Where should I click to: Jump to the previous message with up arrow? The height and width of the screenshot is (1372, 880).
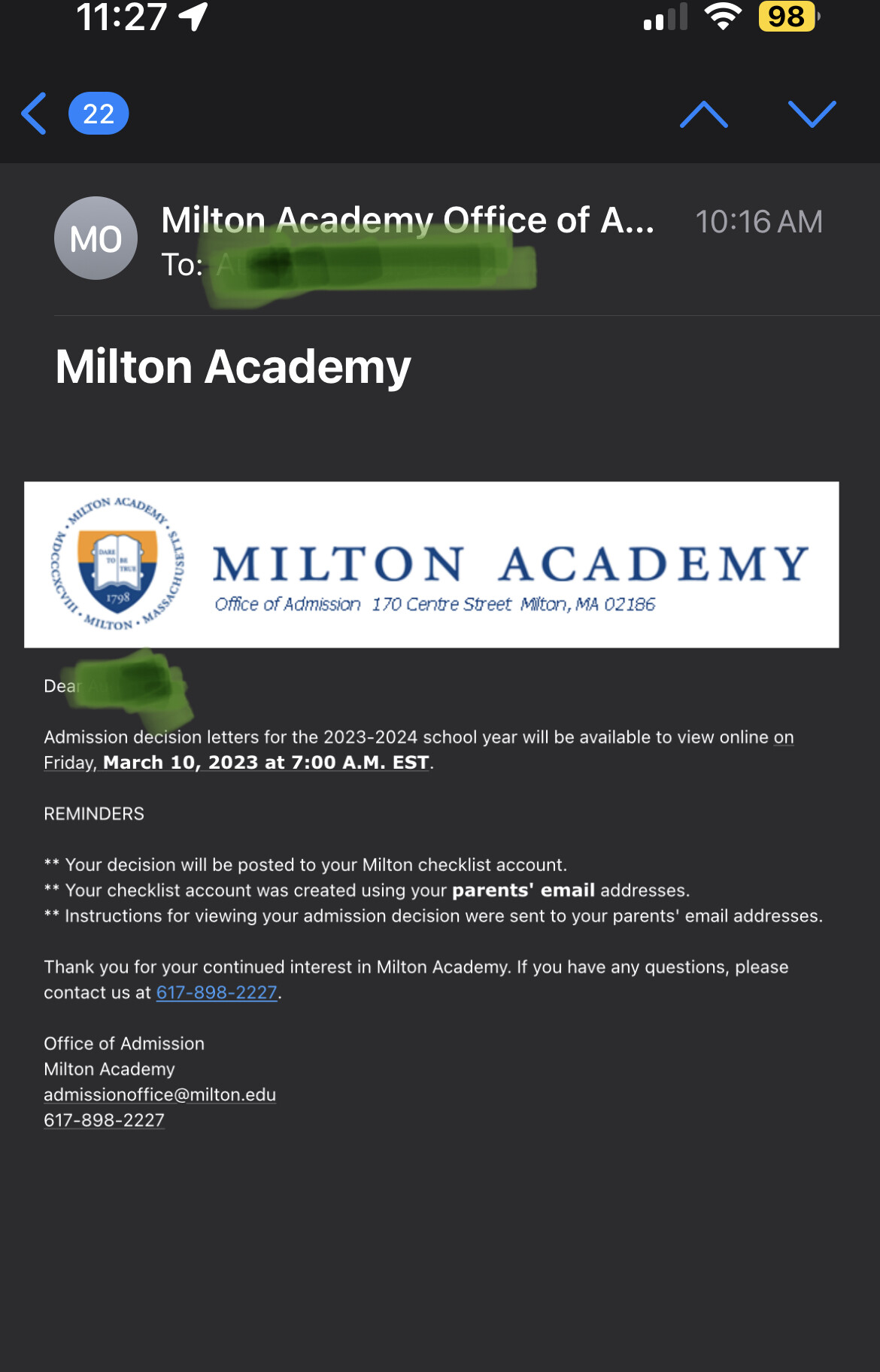tap(703, 114)
